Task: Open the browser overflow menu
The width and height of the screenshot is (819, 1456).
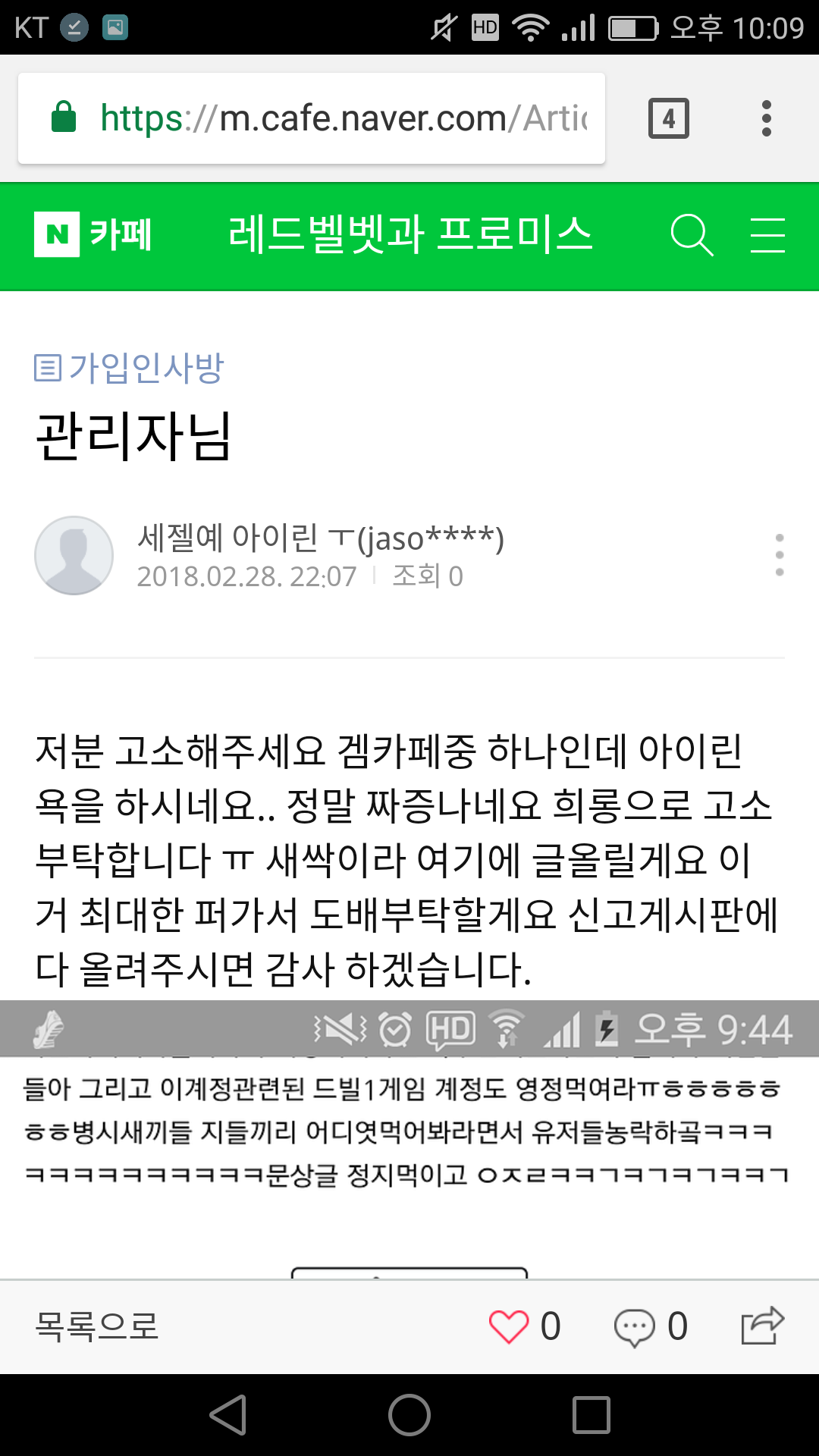Action: coord(766,118)
